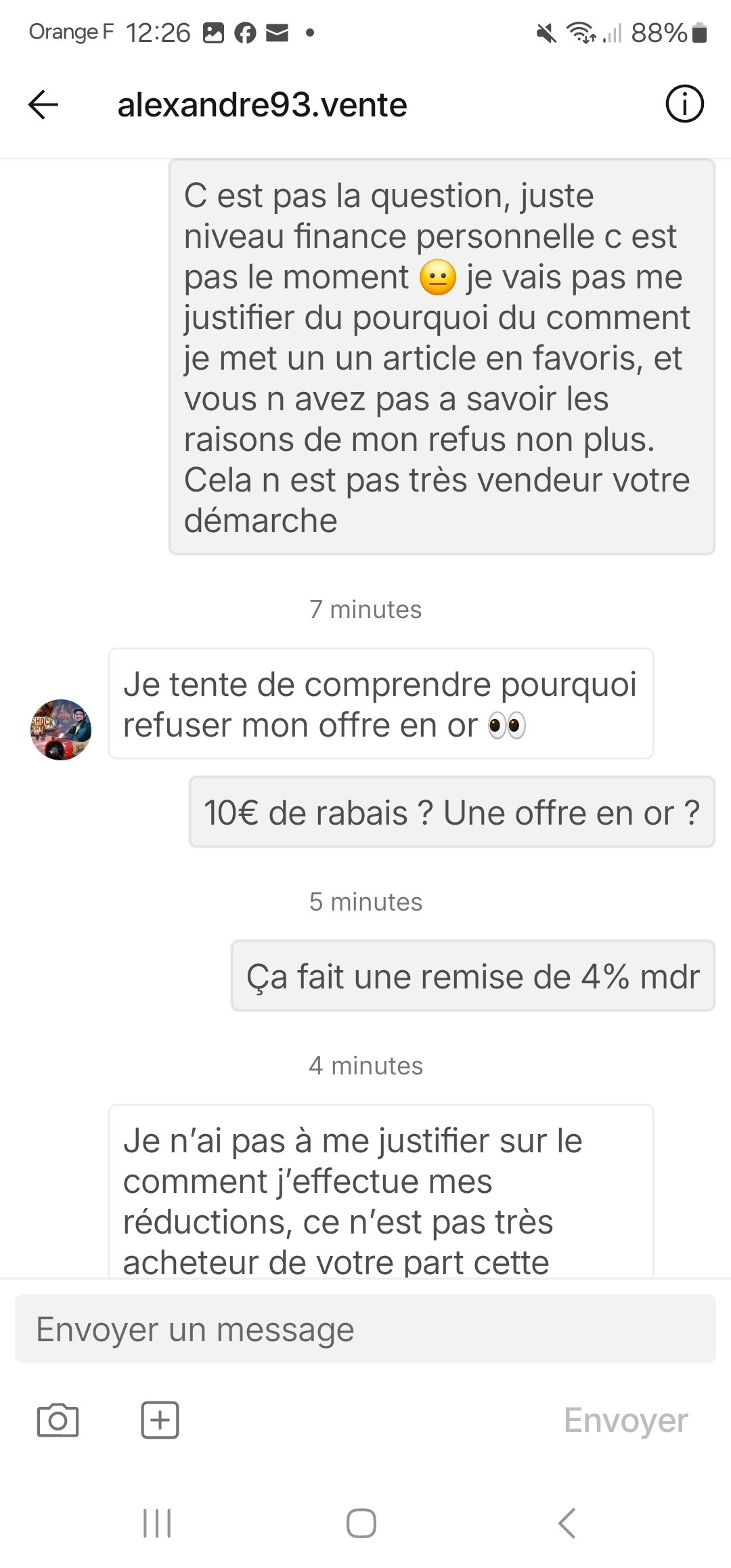Open alexandre93.vente's profile picture

click(61, 729)
